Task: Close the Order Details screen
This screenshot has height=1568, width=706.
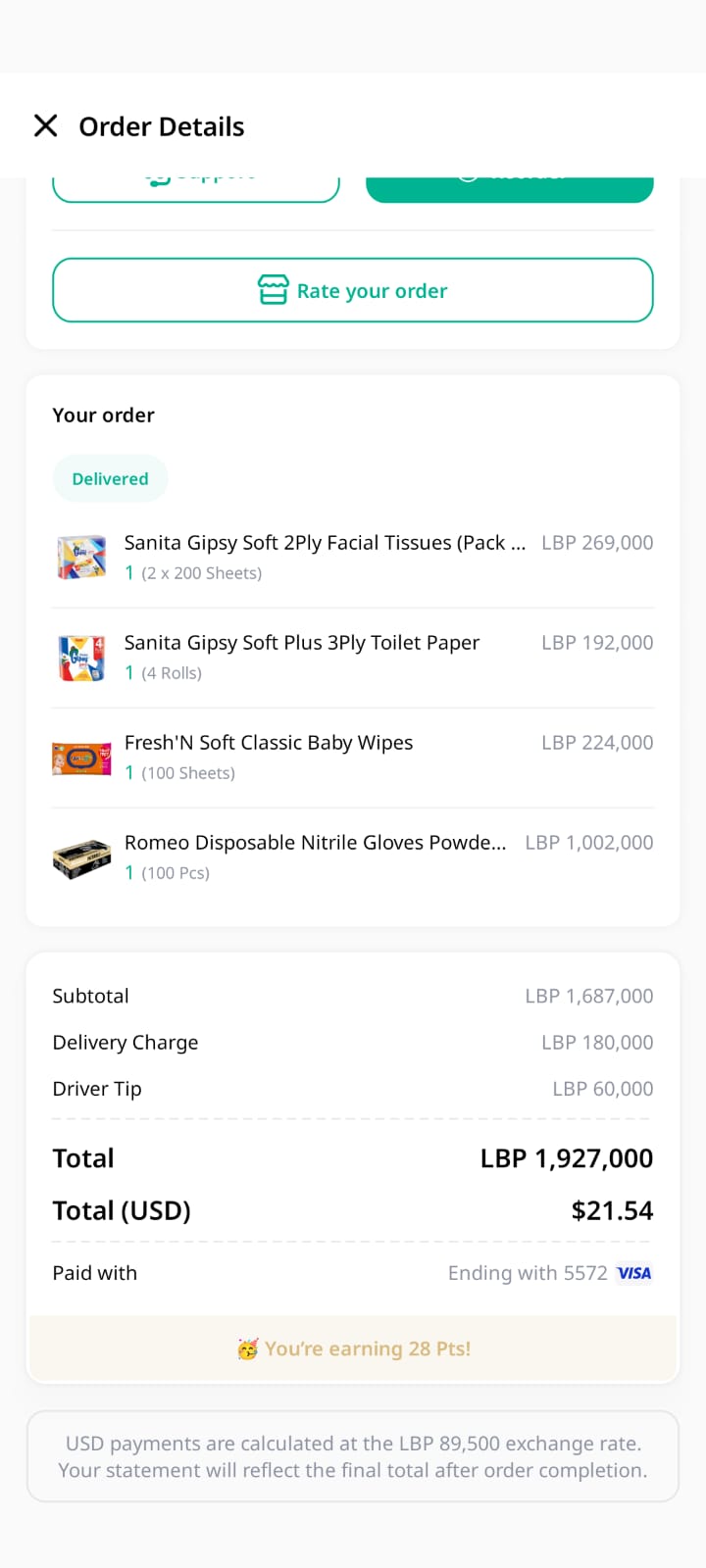Action: (45, 125)
